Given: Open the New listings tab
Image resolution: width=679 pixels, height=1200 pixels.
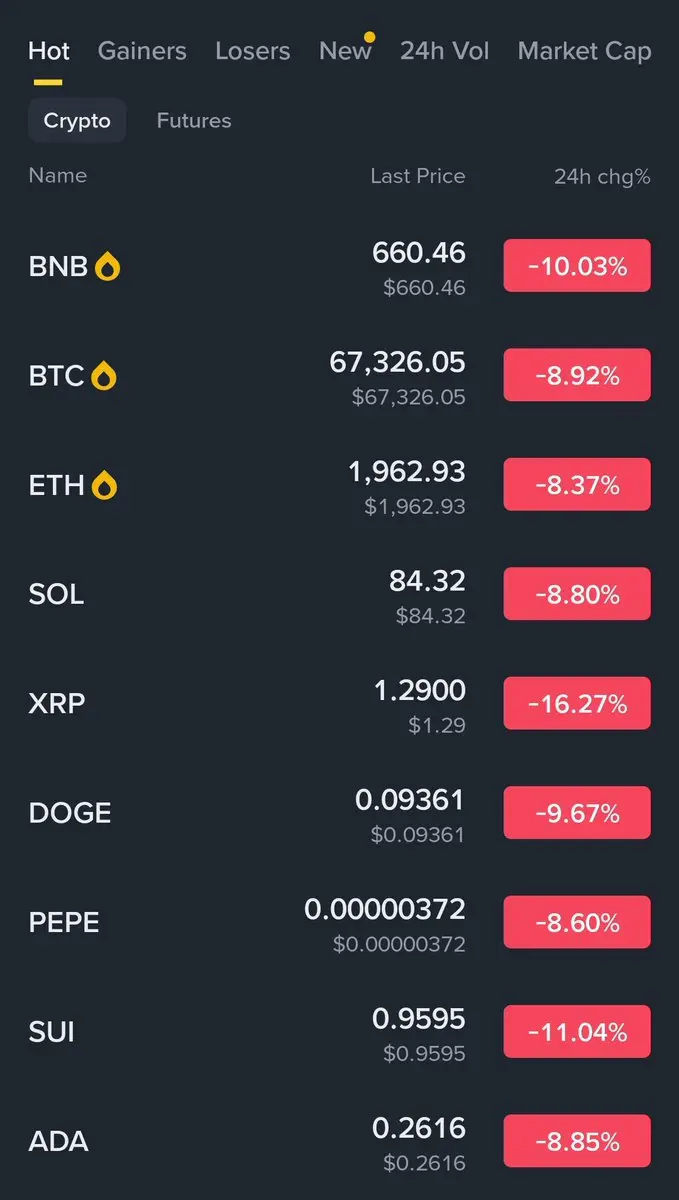Looking at the screenshot, I should pos(344,51).
